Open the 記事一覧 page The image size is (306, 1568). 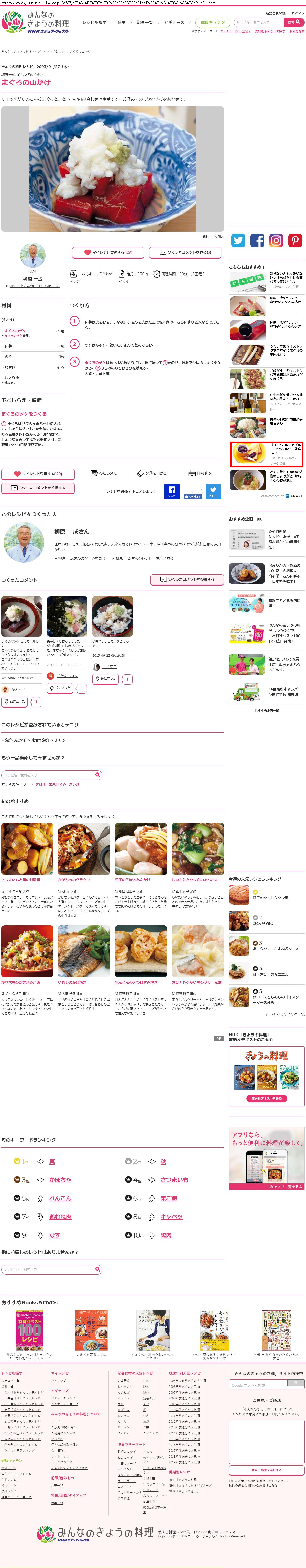tap(144, 22)
